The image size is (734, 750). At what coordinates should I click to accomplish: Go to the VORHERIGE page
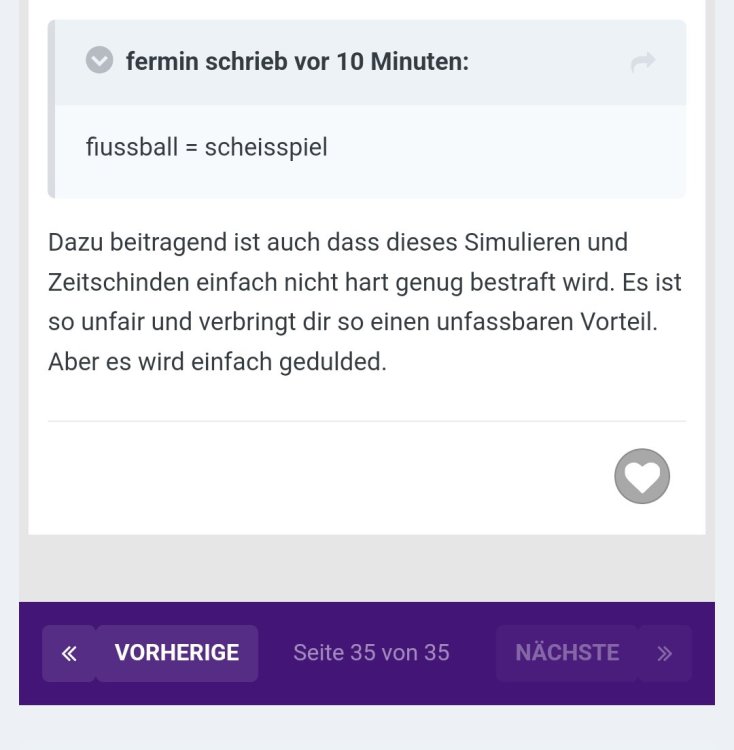[177, 654]
